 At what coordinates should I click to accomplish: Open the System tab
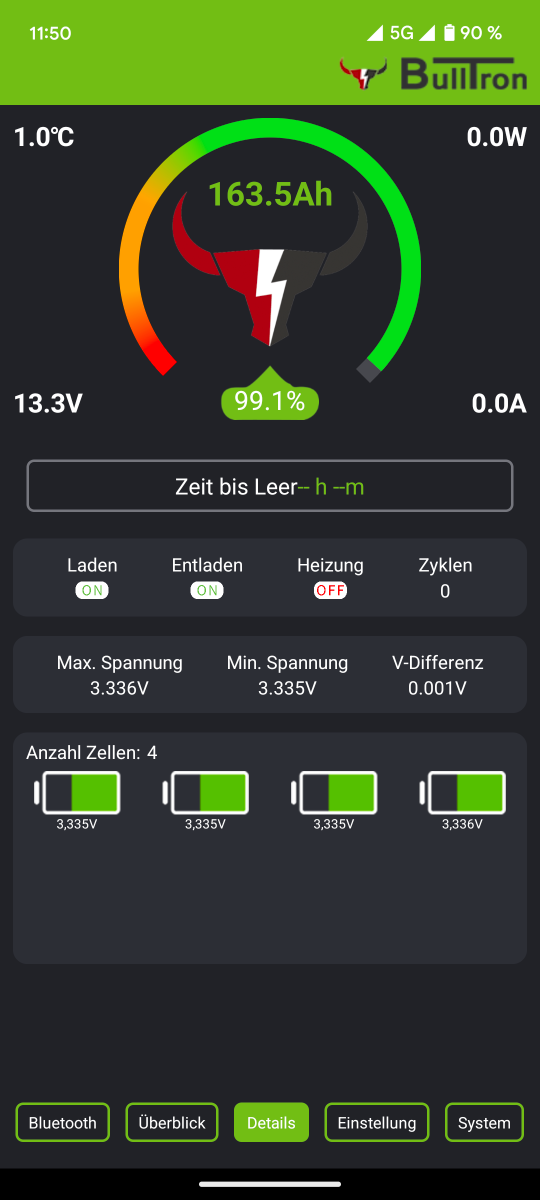tap(484, 1122)
